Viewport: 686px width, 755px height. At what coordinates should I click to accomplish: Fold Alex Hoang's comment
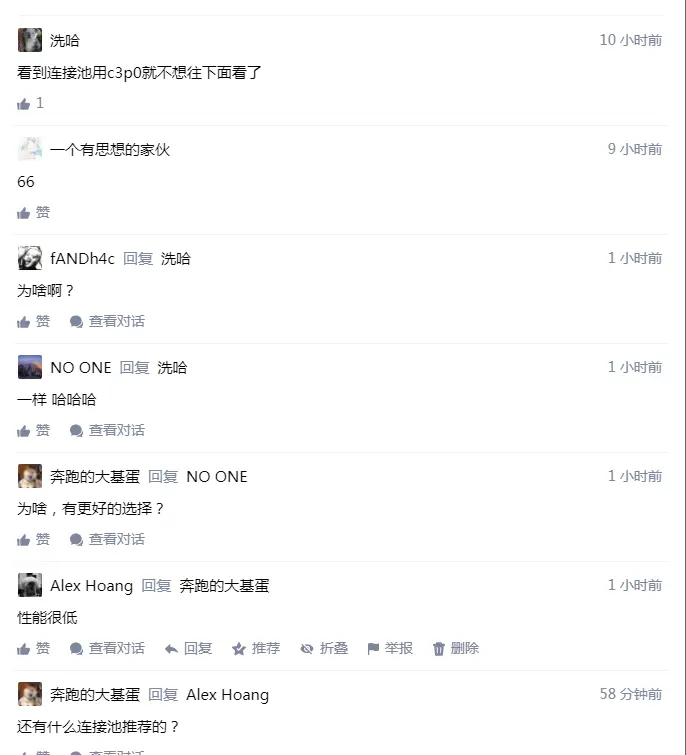point(324,648)
